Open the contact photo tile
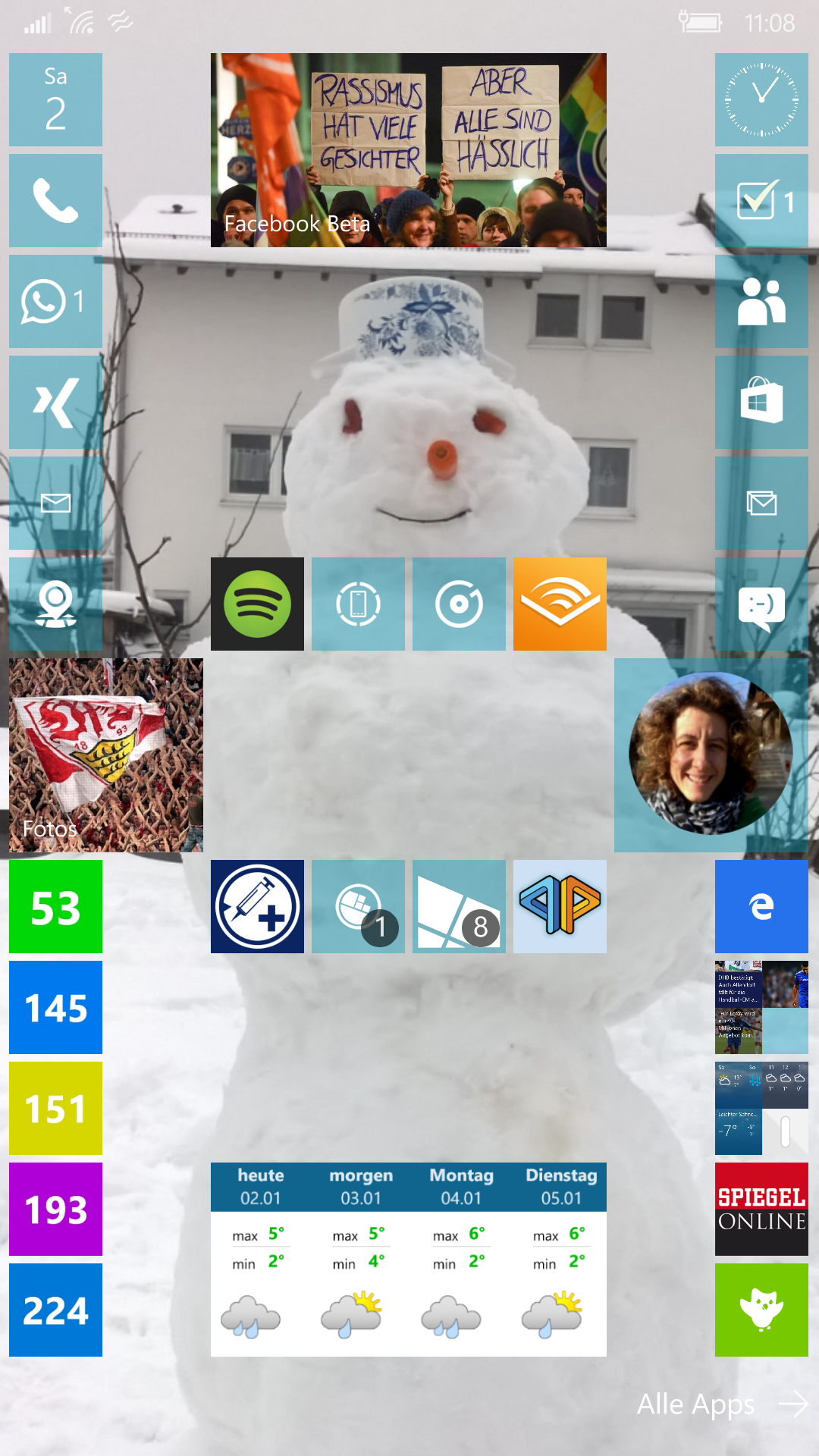This screenshot has width=819, height=1456. click(711, 755)
